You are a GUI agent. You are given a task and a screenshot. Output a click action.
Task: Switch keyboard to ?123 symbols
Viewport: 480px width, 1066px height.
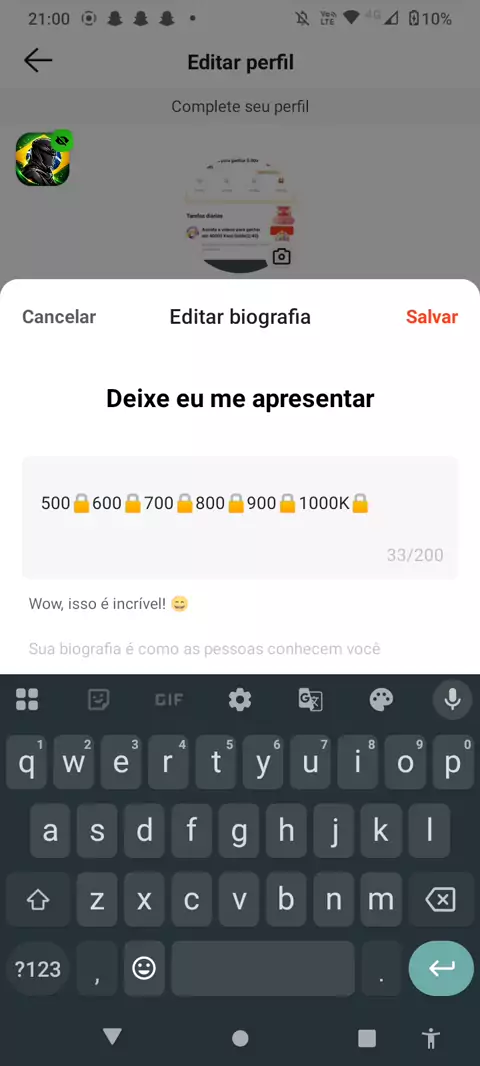point(38,969)
